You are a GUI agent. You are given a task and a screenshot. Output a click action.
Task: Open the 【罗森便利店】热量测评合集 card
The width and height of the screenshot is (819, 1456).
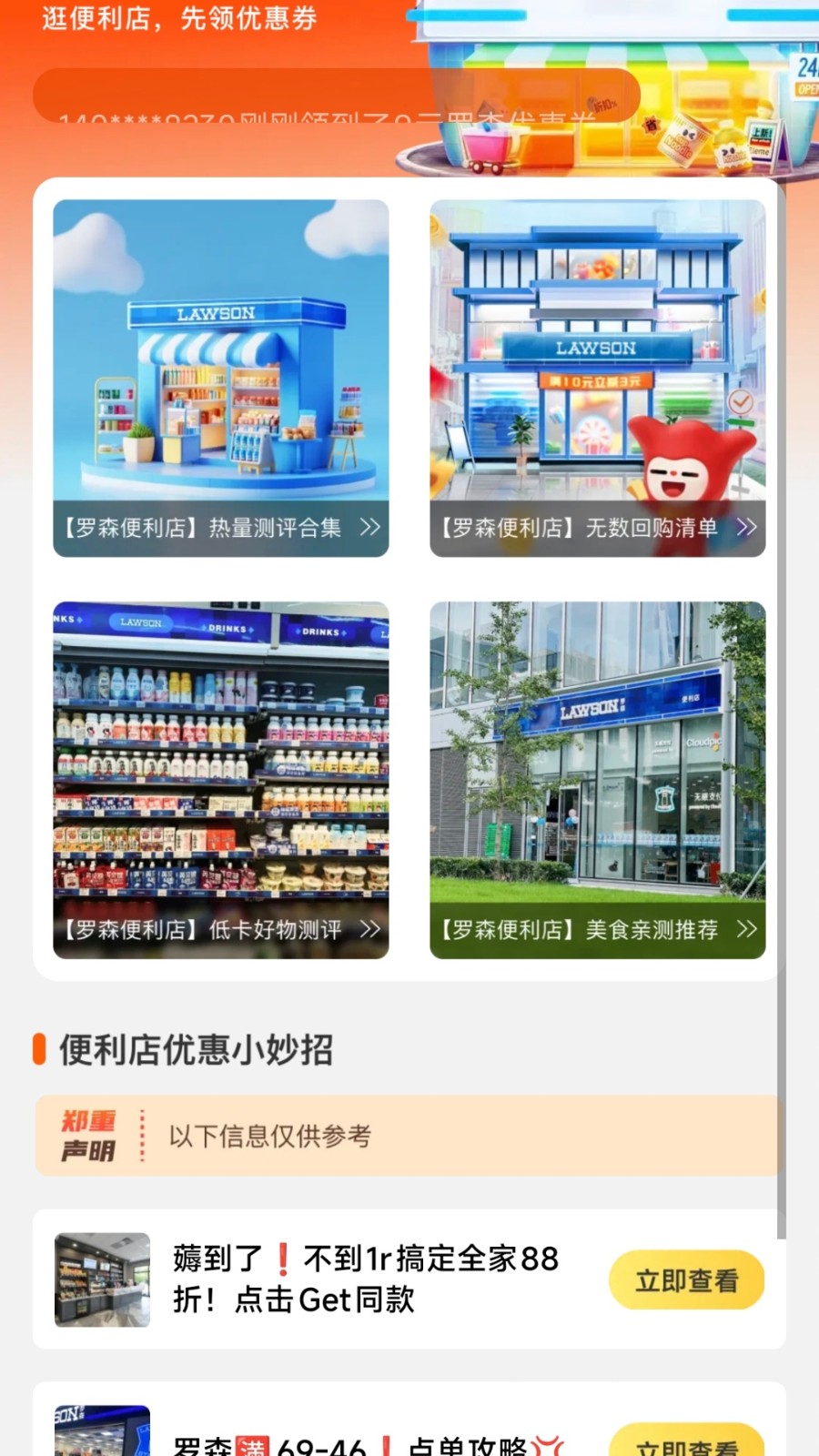coord(221,373)
